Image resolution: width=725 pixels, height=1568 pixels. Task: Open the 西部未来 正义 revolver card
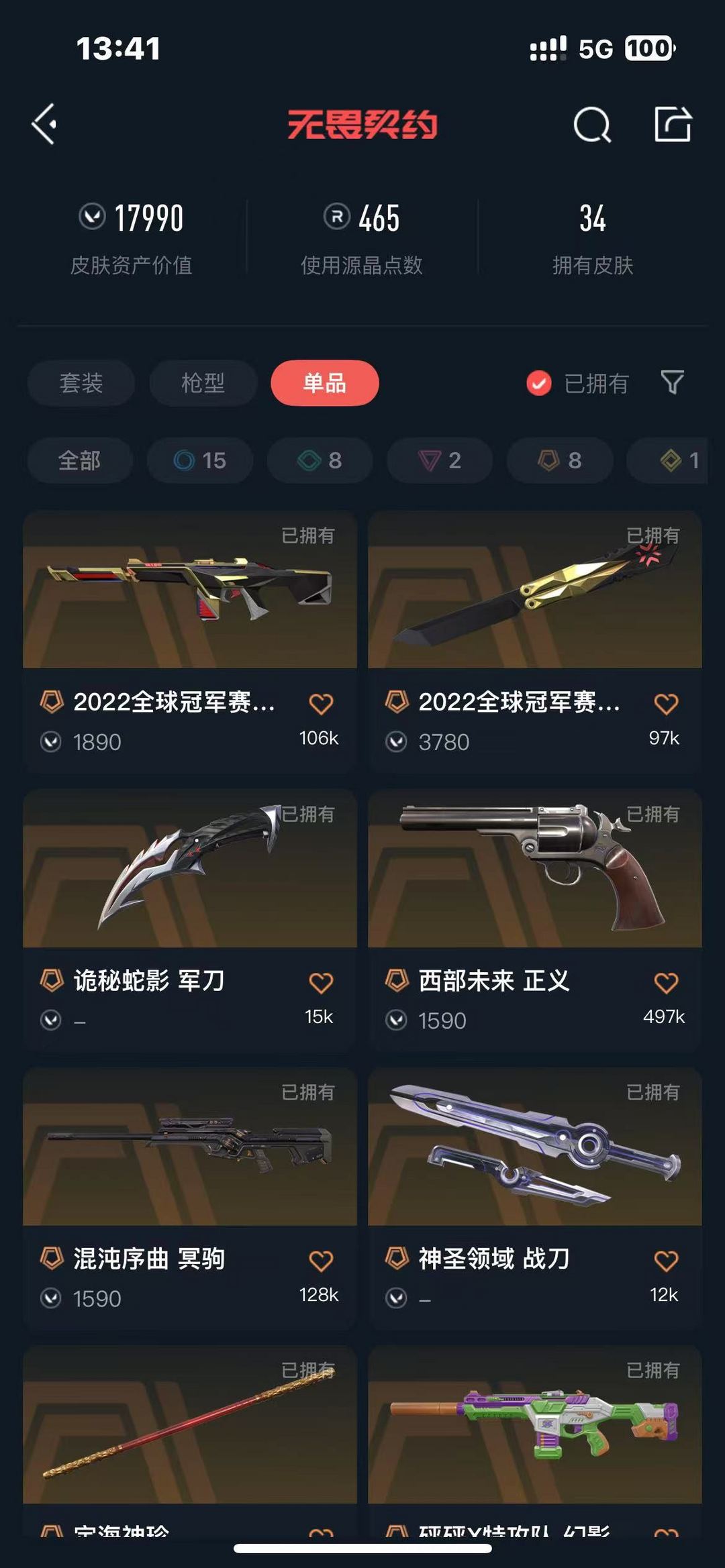[x=535, y=919]
